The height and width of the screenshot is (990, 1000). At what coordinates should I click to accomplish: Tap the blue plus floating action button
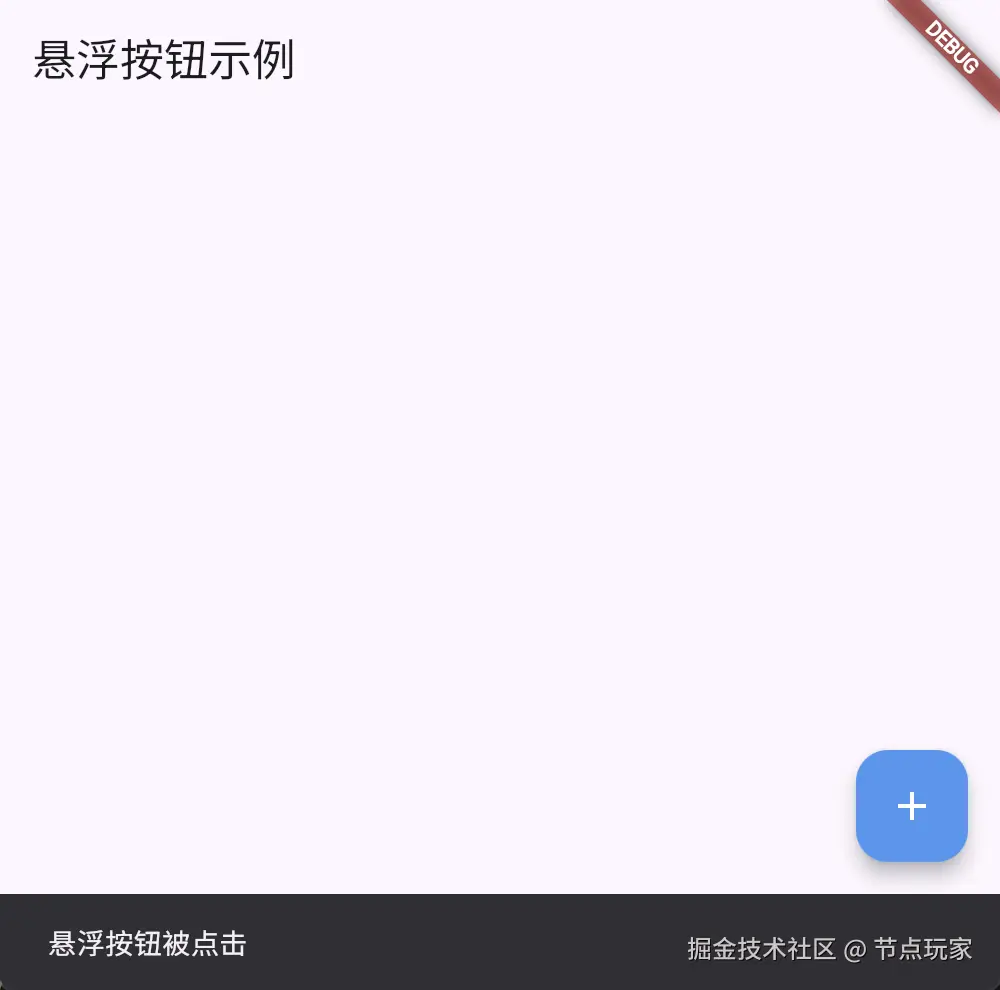911,806
